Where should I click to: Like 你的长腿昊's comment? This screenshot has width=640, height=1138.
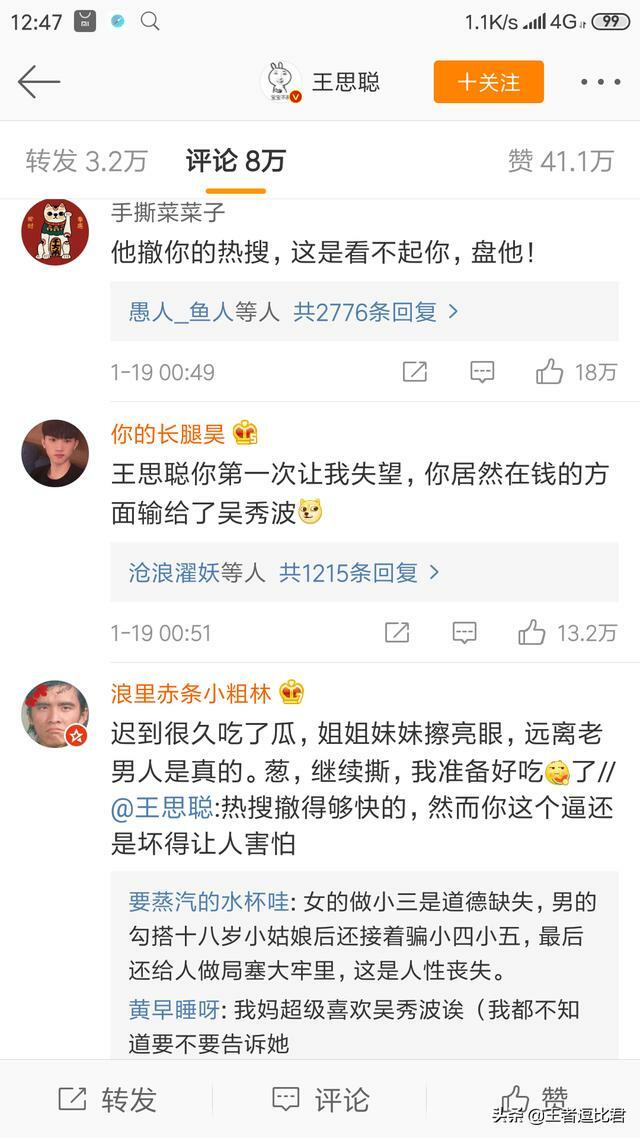(x=532, y=632)
